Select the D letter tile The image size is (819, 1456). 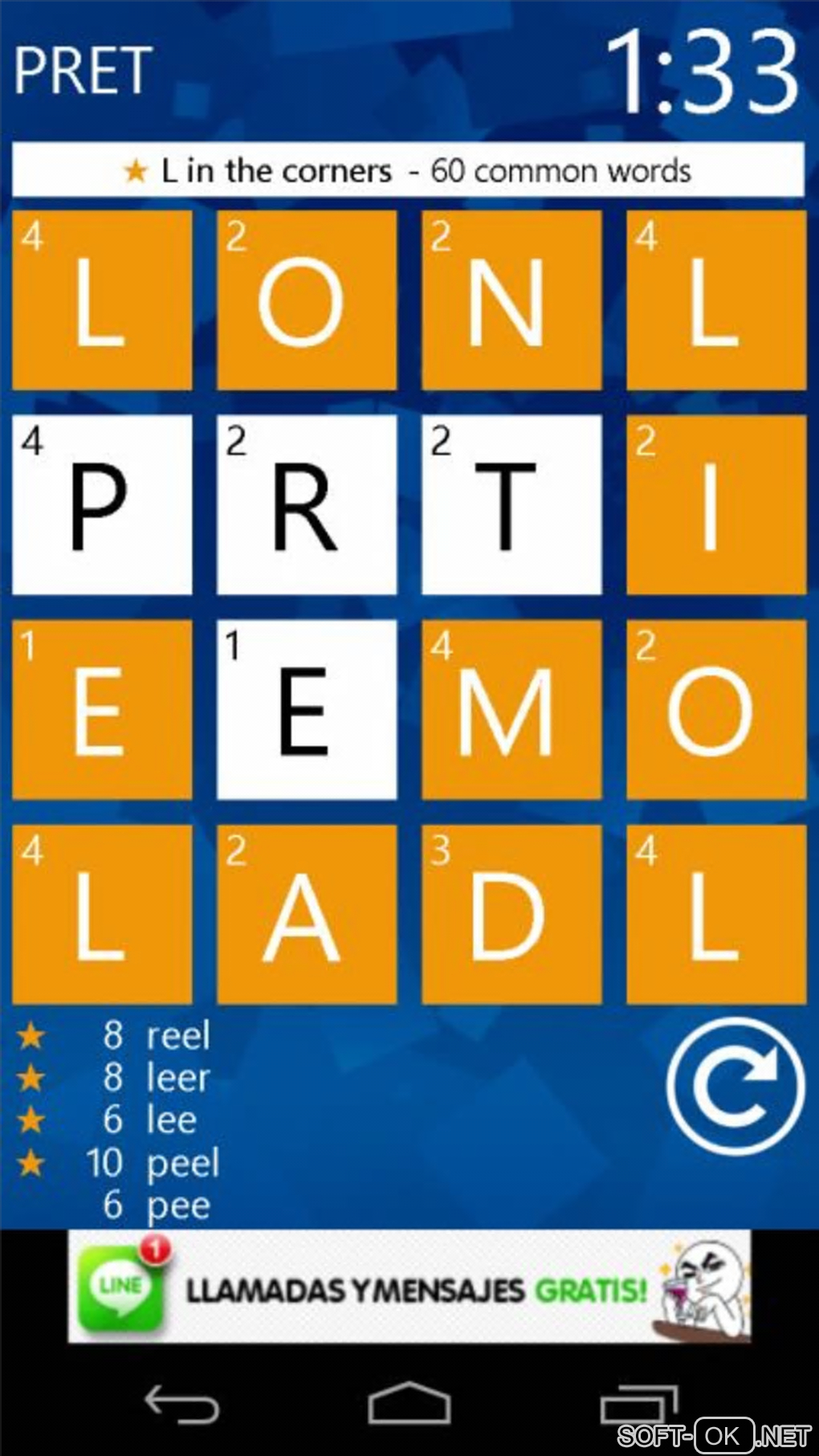[x=511, y=915]
